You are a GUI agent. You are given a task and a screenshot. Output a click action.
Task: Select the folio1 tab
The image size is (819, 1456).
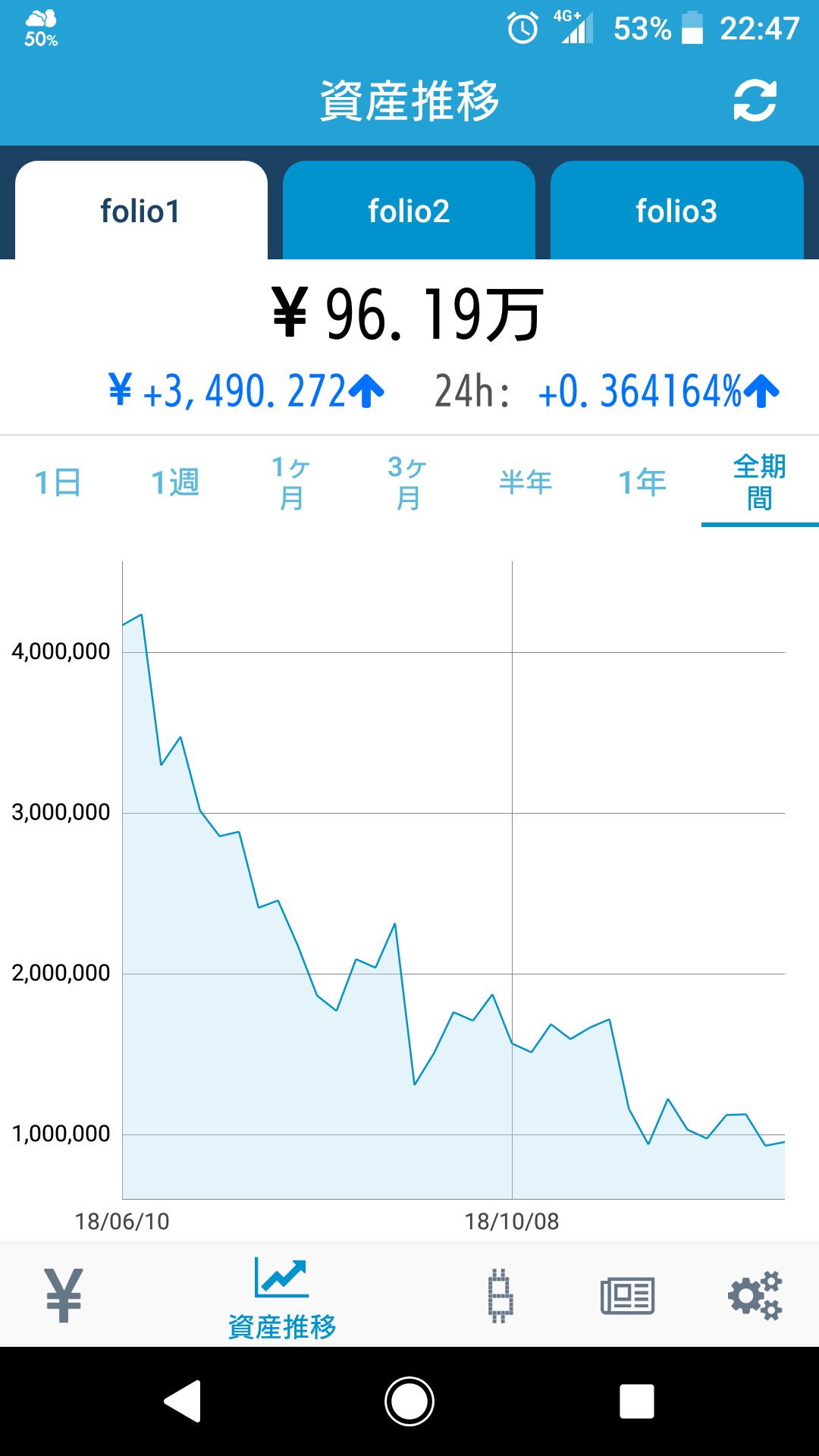click(141, 211)
